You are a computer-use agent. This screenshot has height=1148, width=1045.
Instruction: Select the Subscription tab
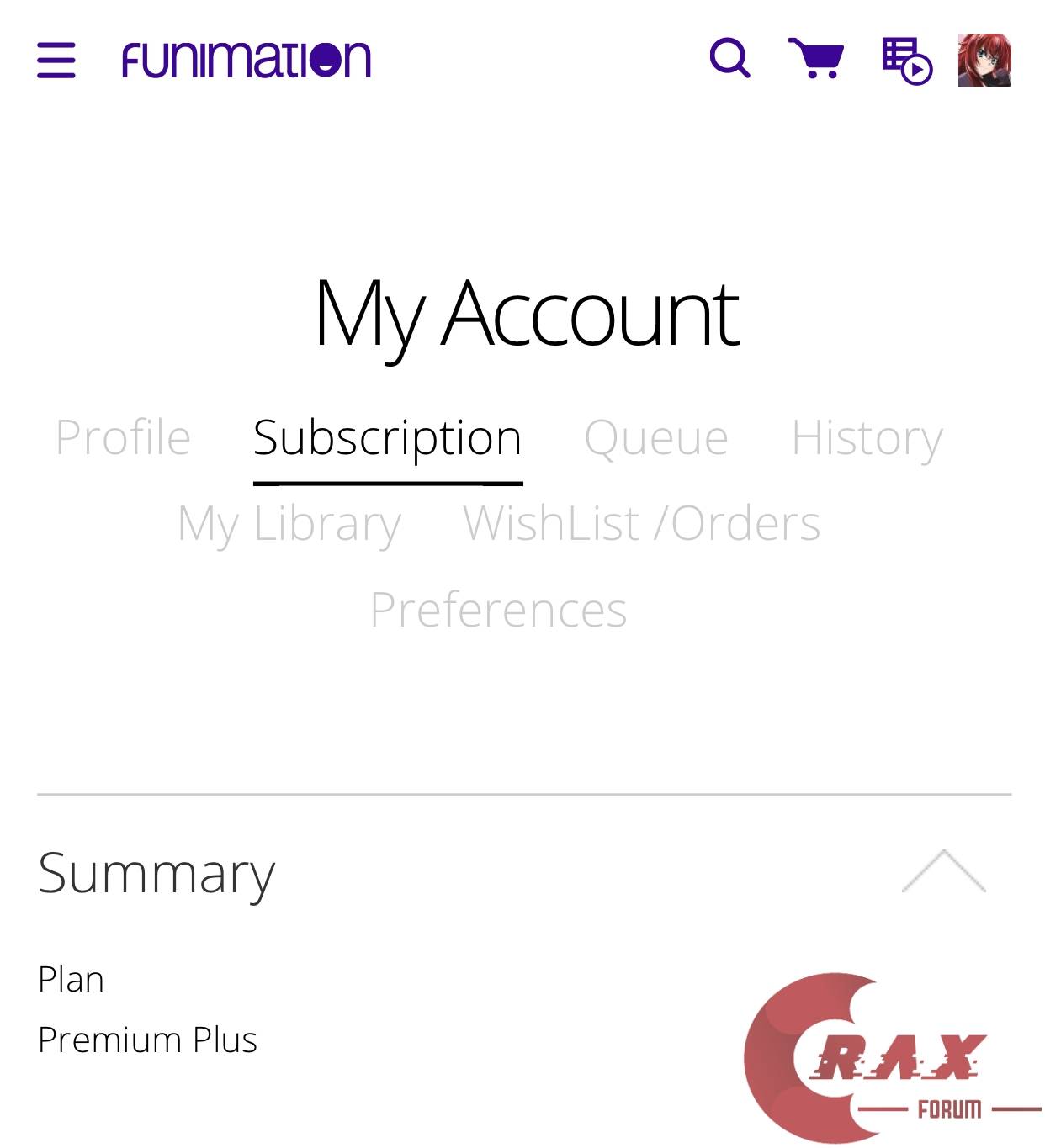pyautogui.click(x=388, y=438)
